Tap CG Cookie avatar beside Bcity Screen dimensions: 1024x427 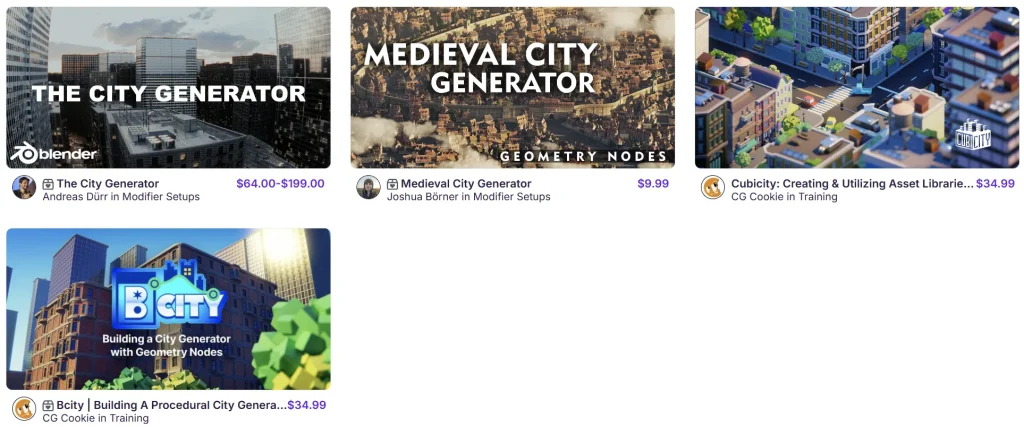point(24,409)
